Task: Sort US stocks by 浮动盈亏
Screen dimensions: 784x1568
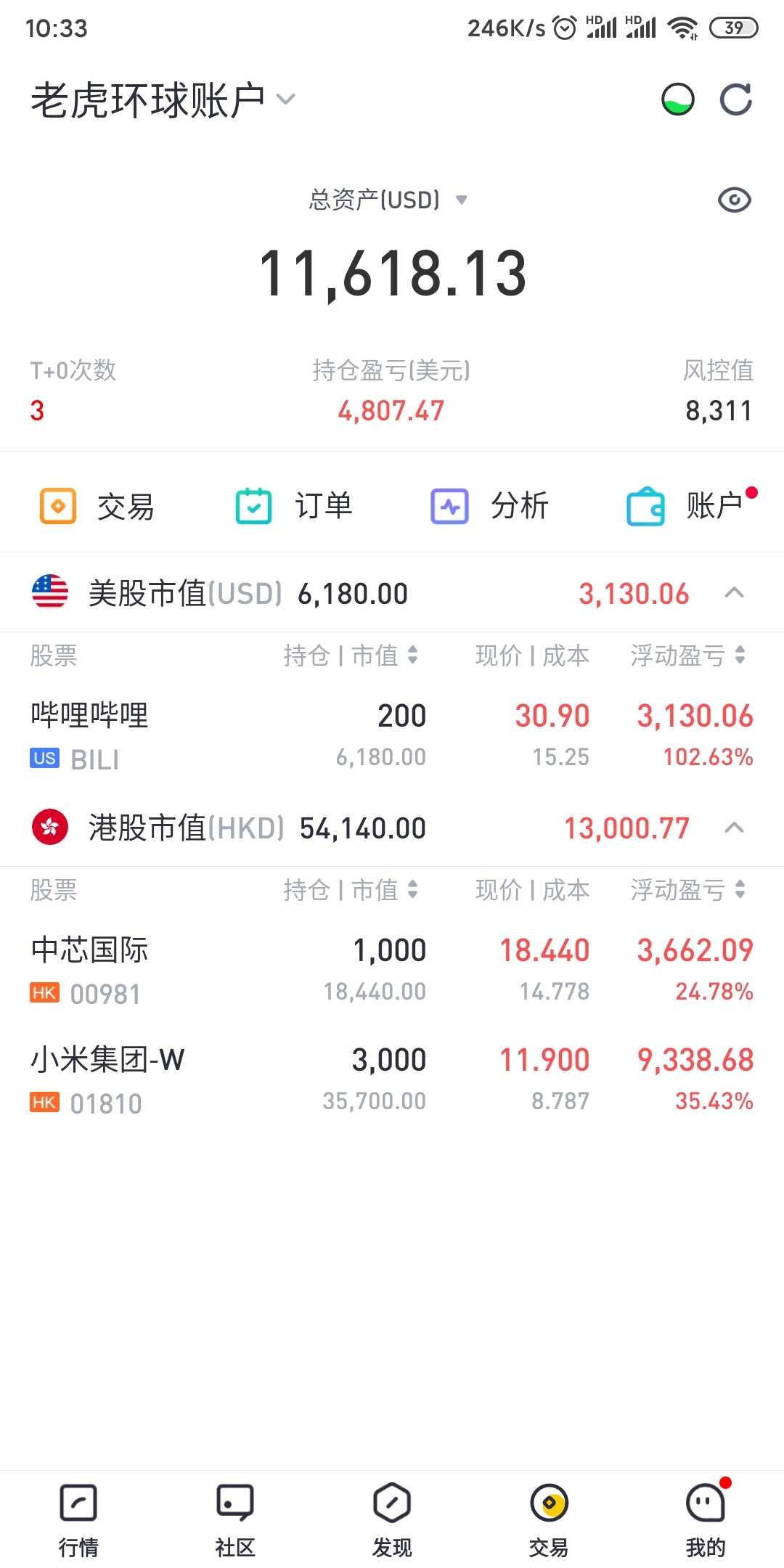Action: tap(688, 656)
